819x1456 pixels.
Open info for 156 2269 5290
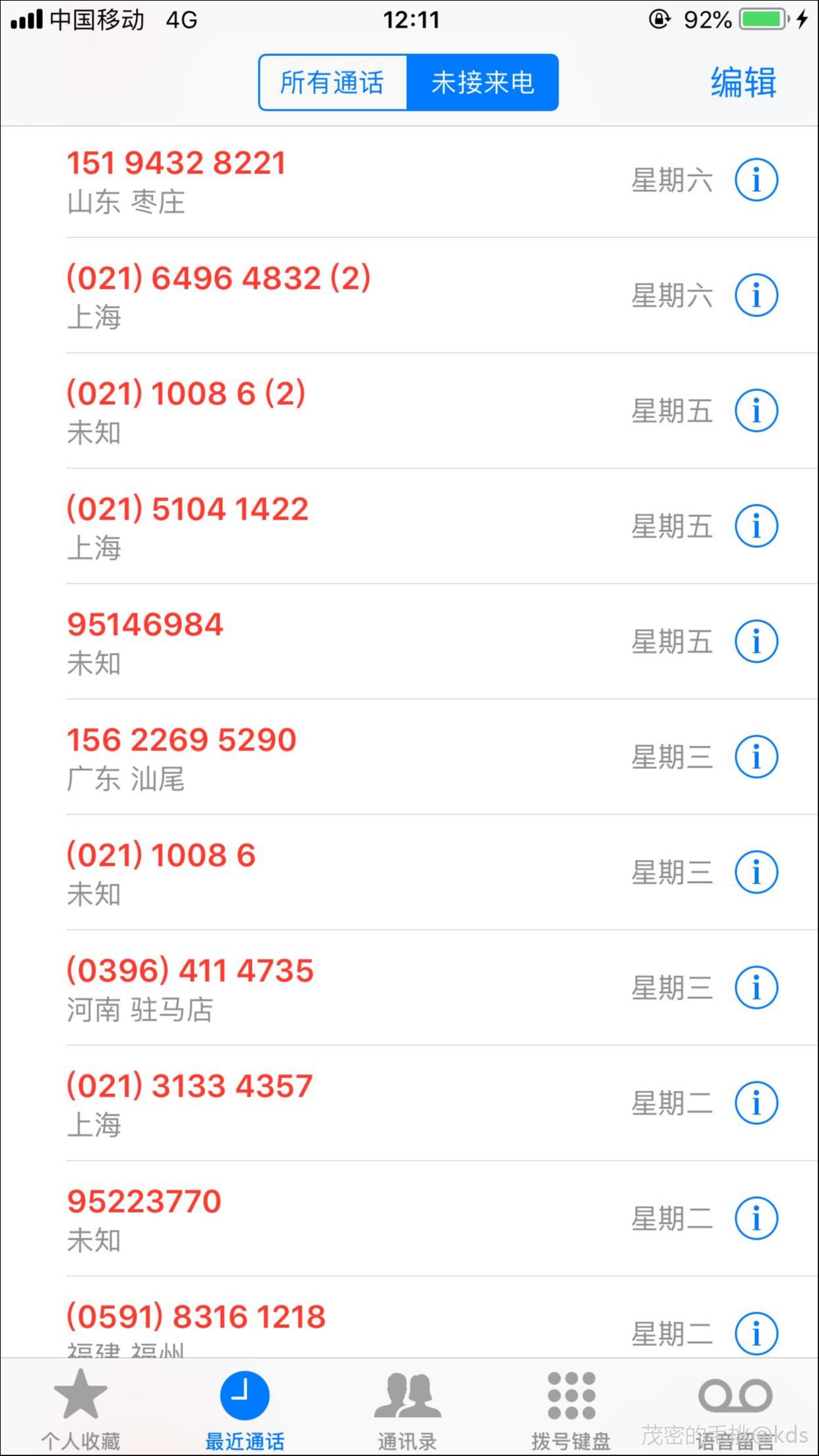click(756, 756)
